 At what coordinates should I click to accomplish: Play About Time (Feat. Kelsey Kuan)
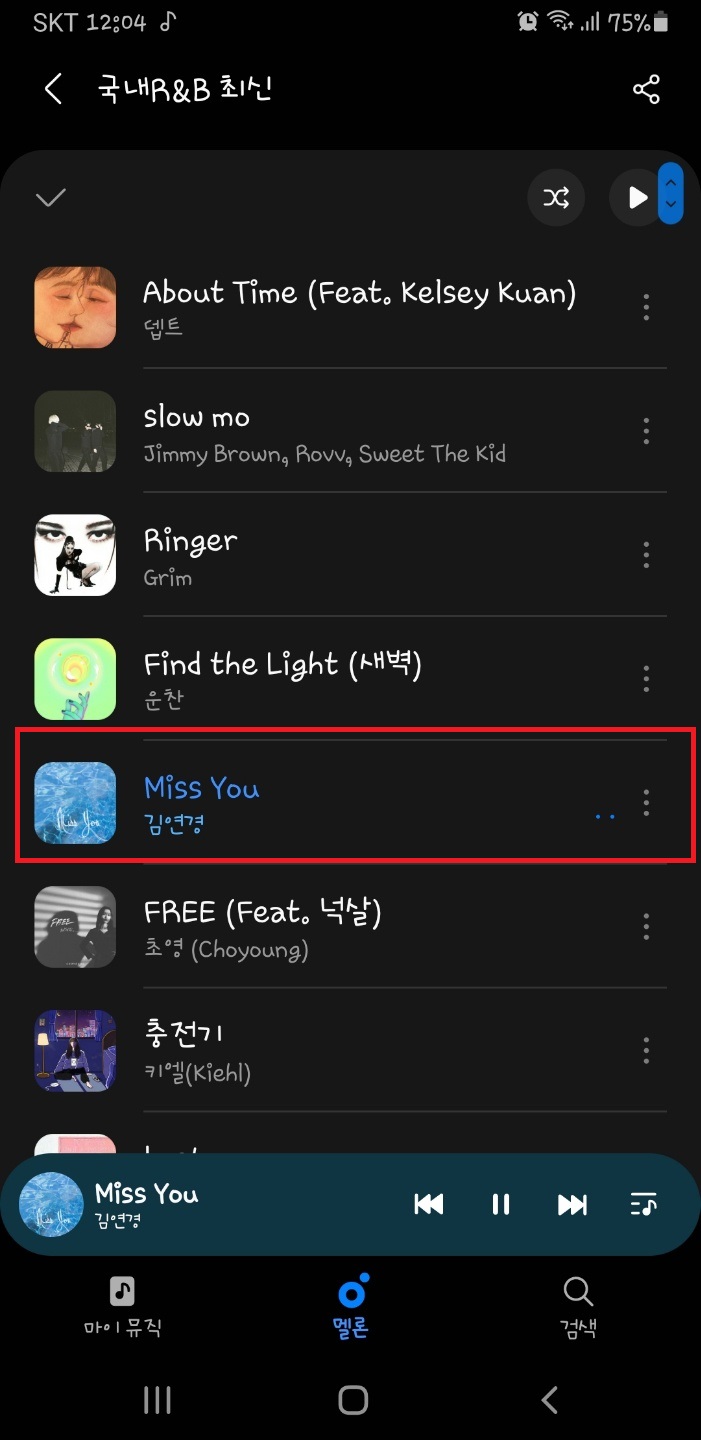click(360, 305)
